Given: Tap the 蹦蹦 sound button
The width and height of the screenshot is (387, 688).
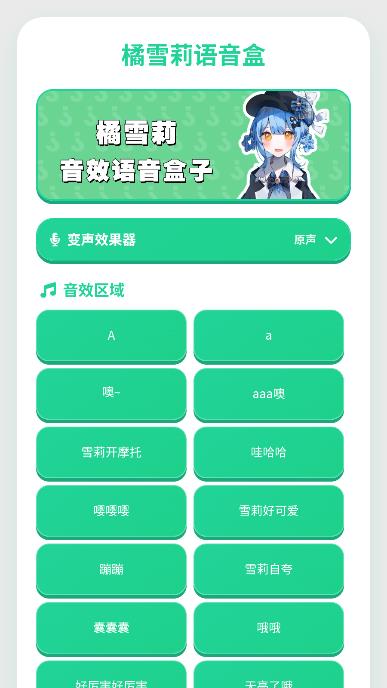Looking at the screenshot, I should [x=111, y=570].
